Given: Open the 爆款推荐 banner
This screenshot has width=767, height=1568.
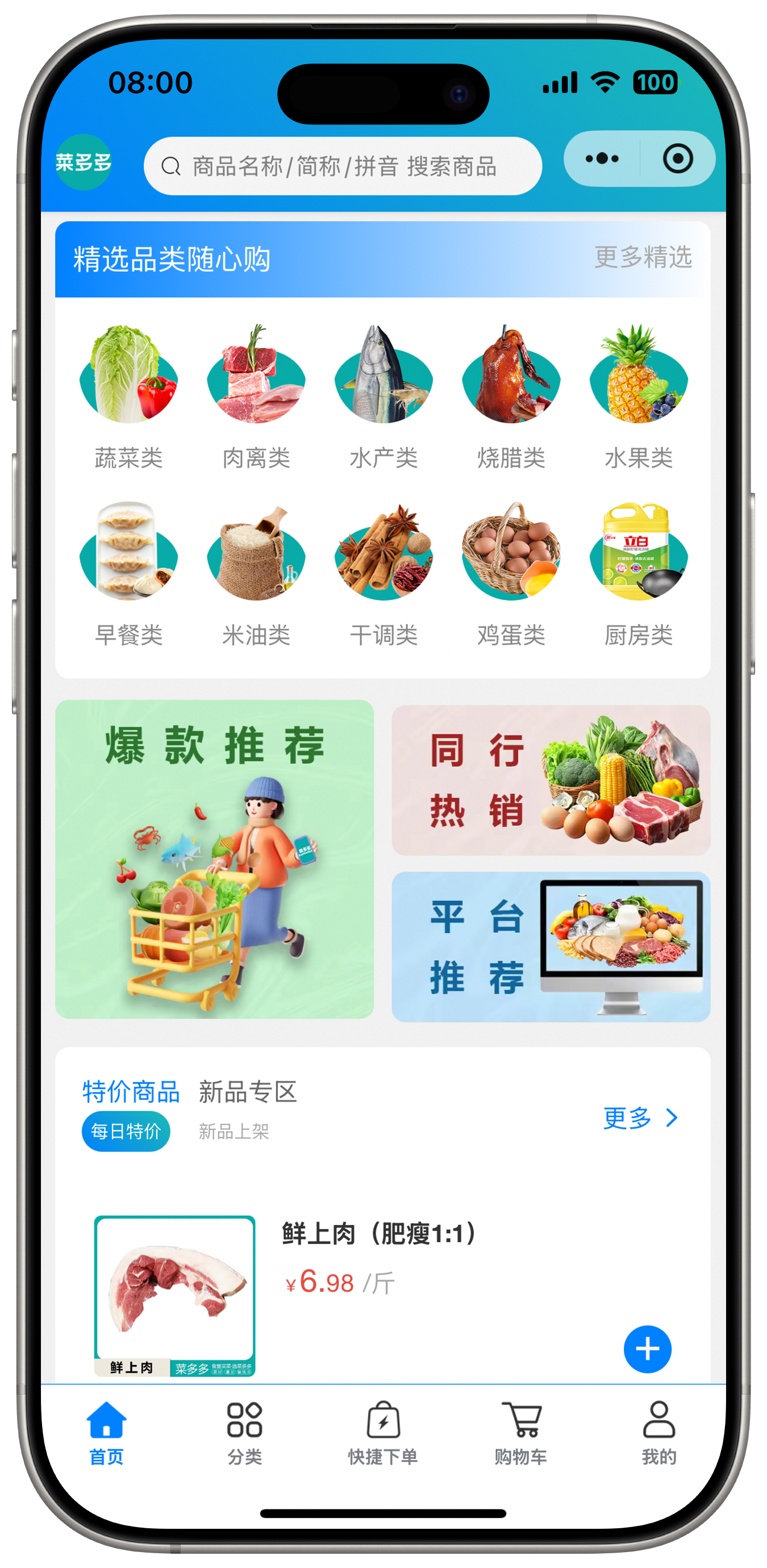Looking at the screenshot, I should pyautogui.click(x=214, y=859).
